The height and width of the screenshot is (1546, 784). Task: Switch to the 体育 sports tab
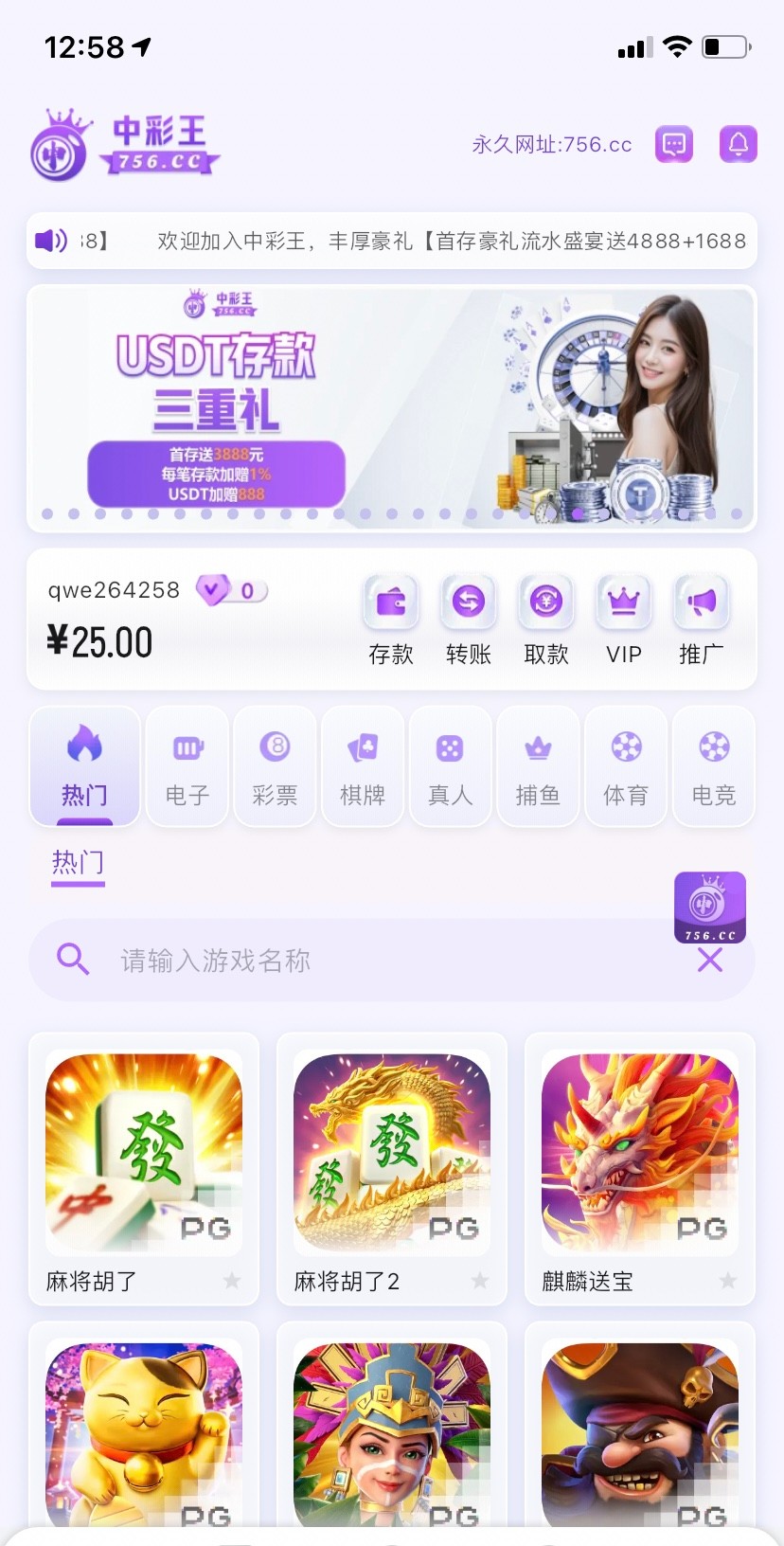click(x=626, y=766)
